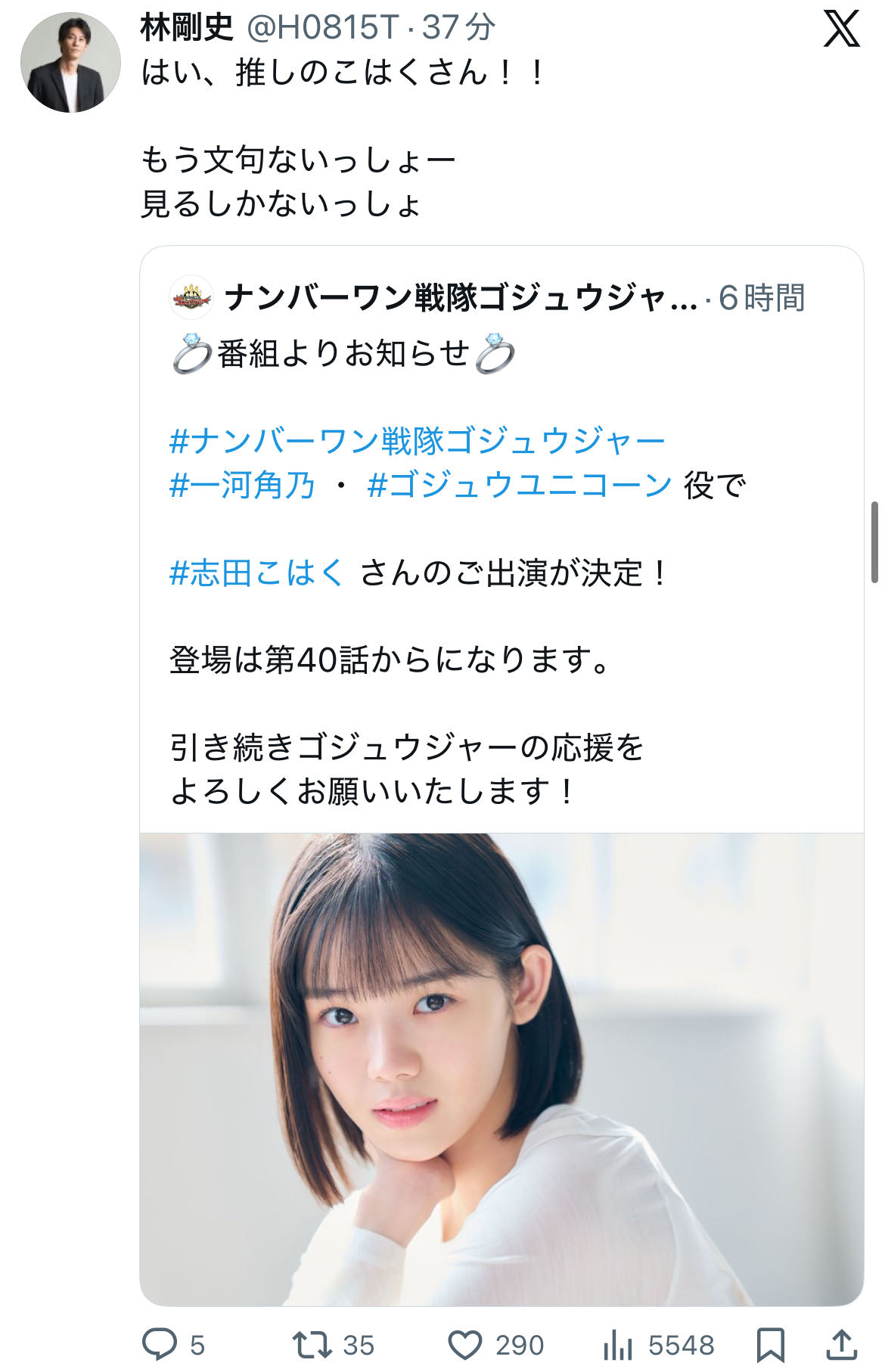Screen dimensions: 885x1372
Task: Share 林剛史's post
Action: coord(841,1345)
